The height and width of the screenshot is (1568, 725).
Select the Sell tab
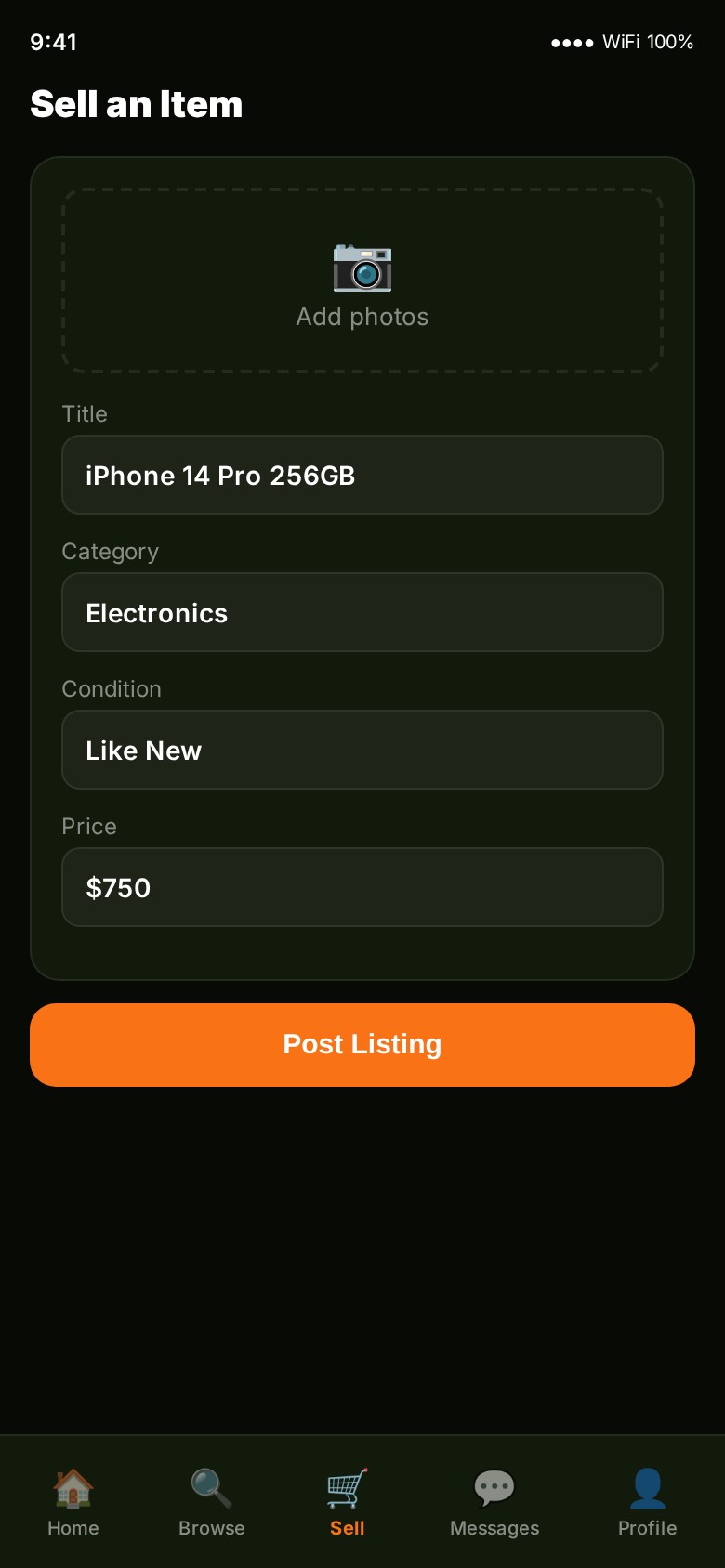pos(348,1502)
